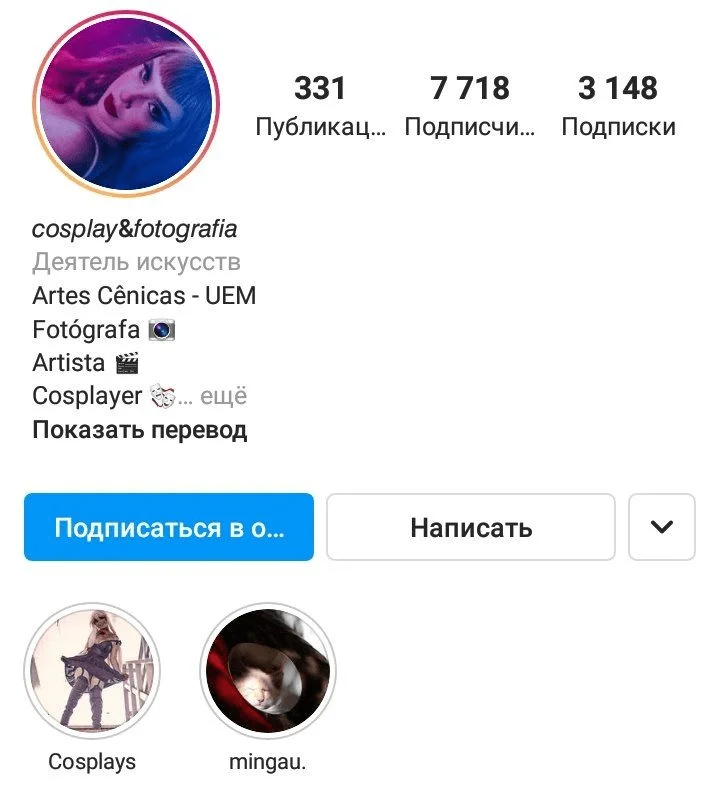Open the 7 718 подписчики followers list

[470, 106]
